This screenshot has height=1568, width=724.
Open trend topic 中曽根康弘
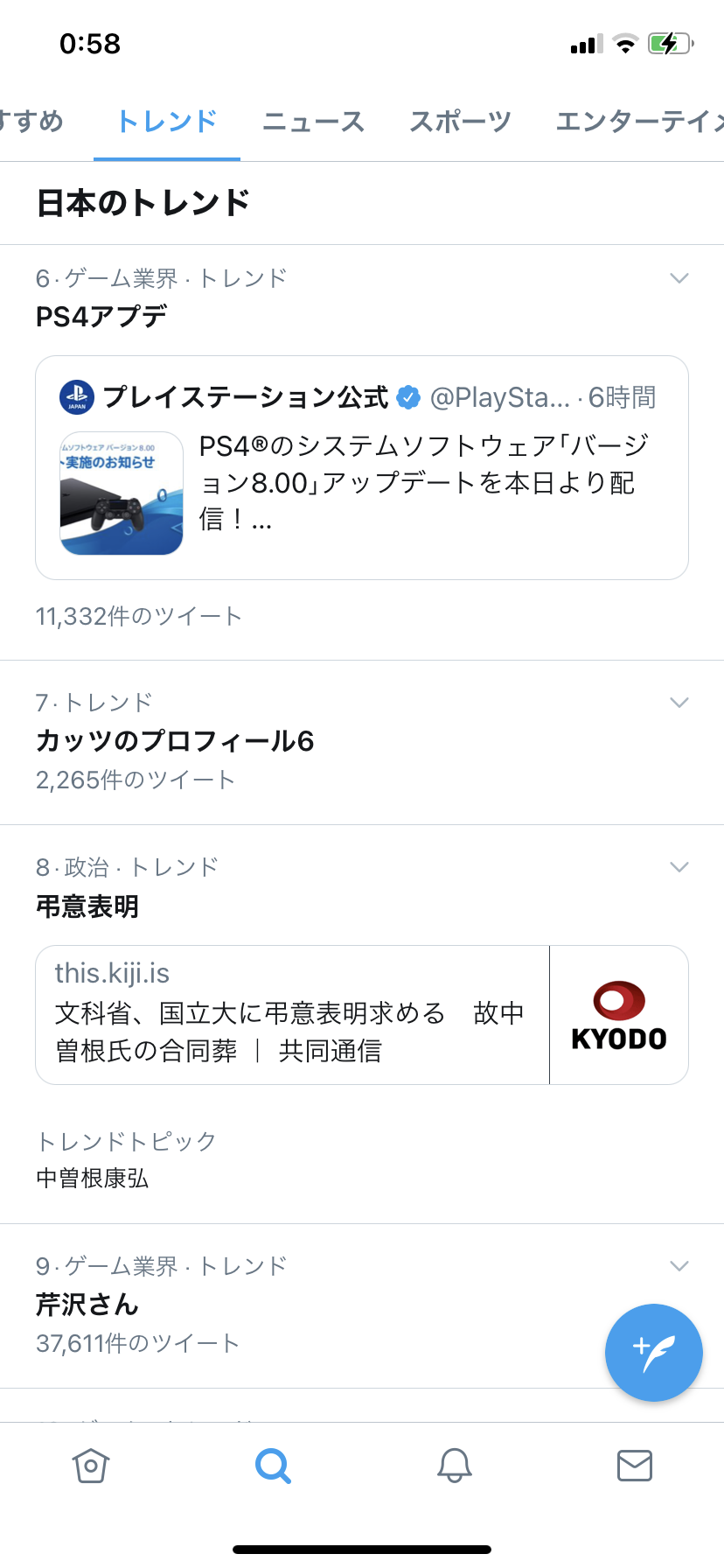[x=93, y=1179]
